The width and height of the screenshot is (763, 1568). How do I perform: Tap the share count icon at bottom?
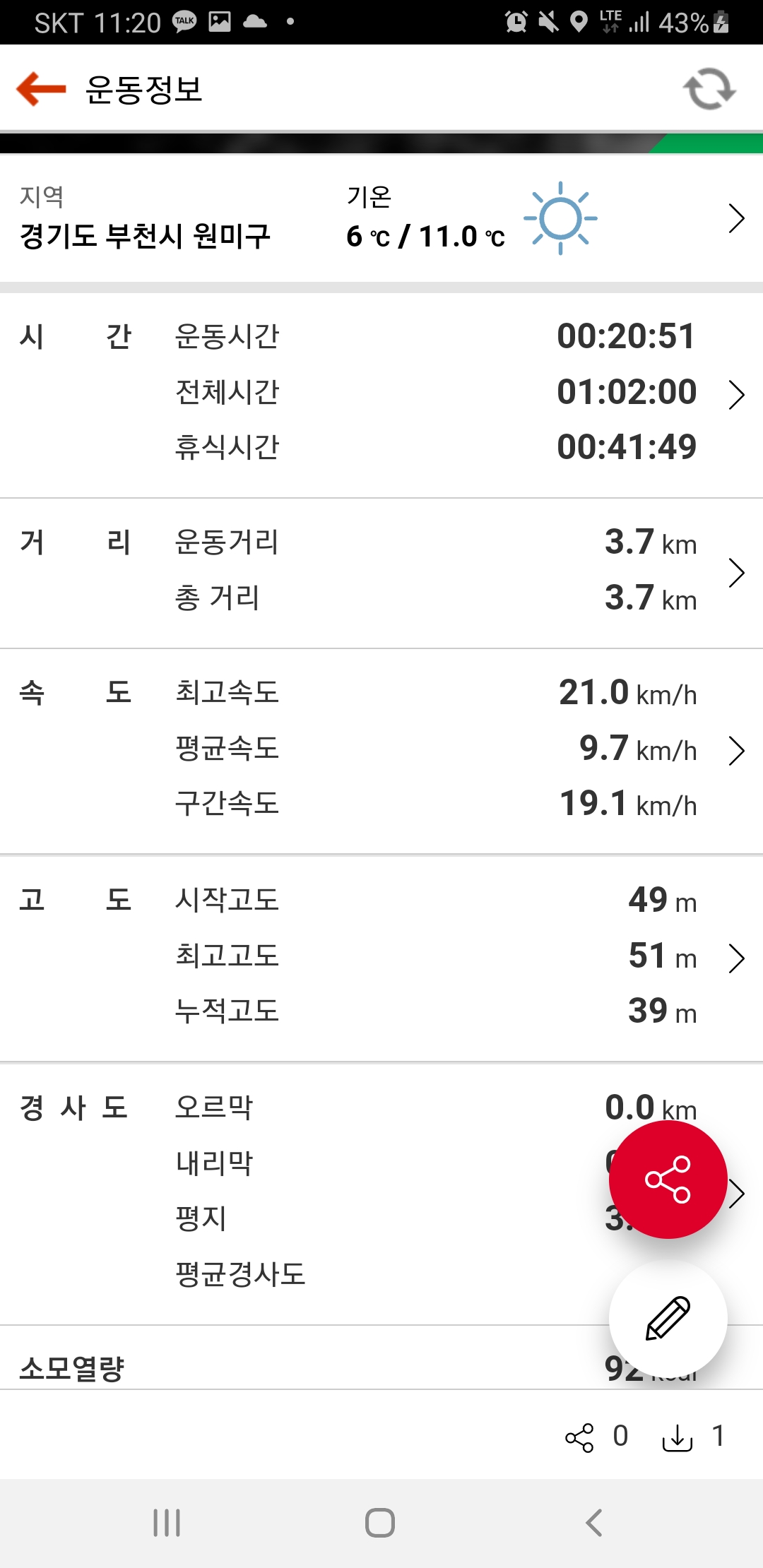point(579,1437)
